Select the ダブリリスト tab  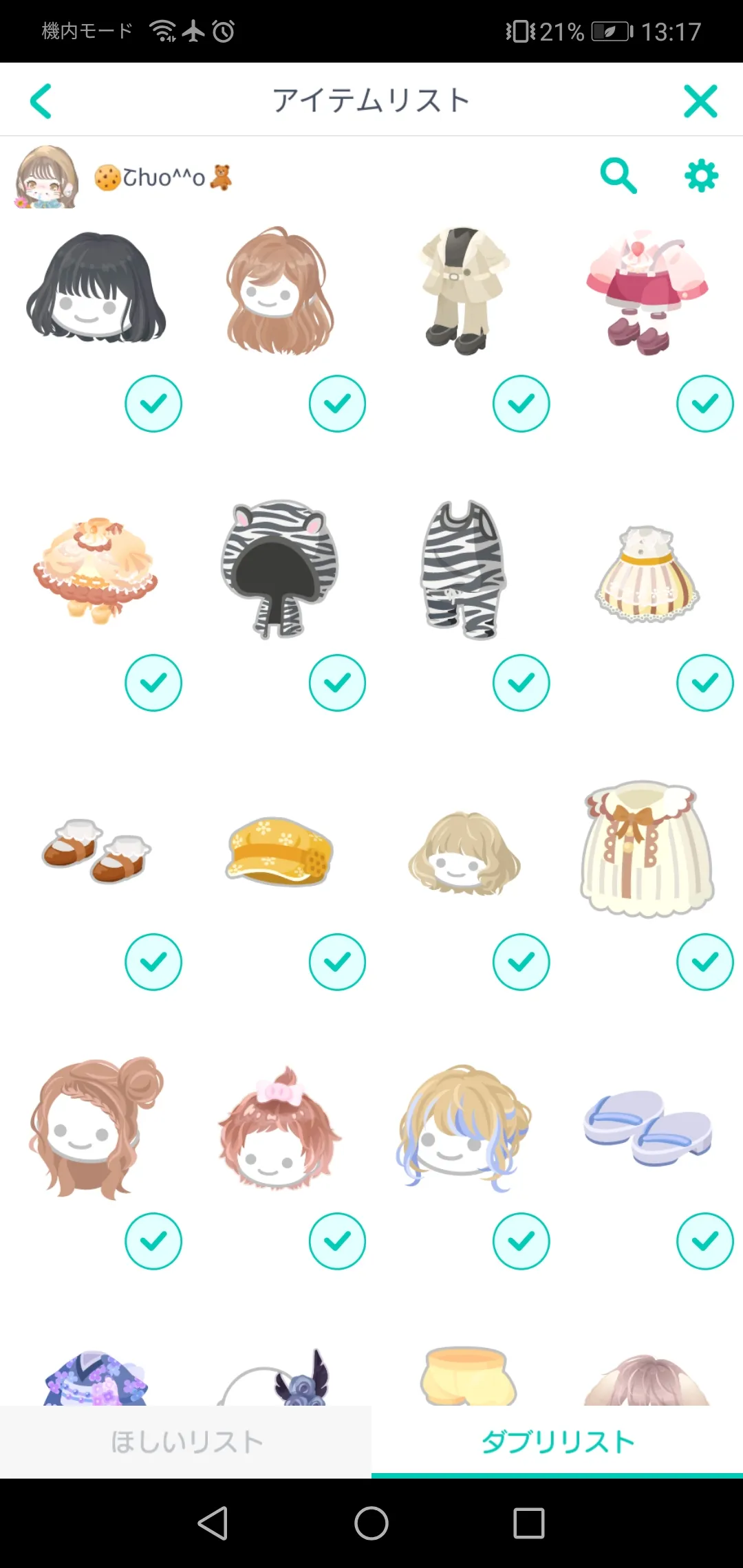point(557,1442)
